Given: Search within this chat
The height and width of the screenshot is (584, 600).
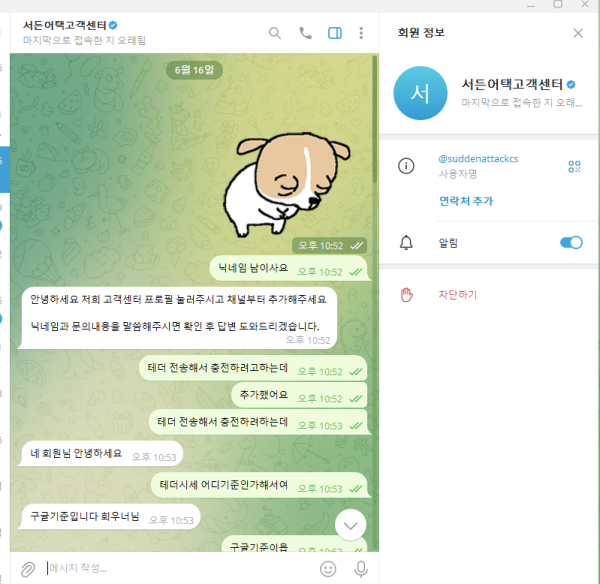Looking at the screenshot, I should [275, 33].
